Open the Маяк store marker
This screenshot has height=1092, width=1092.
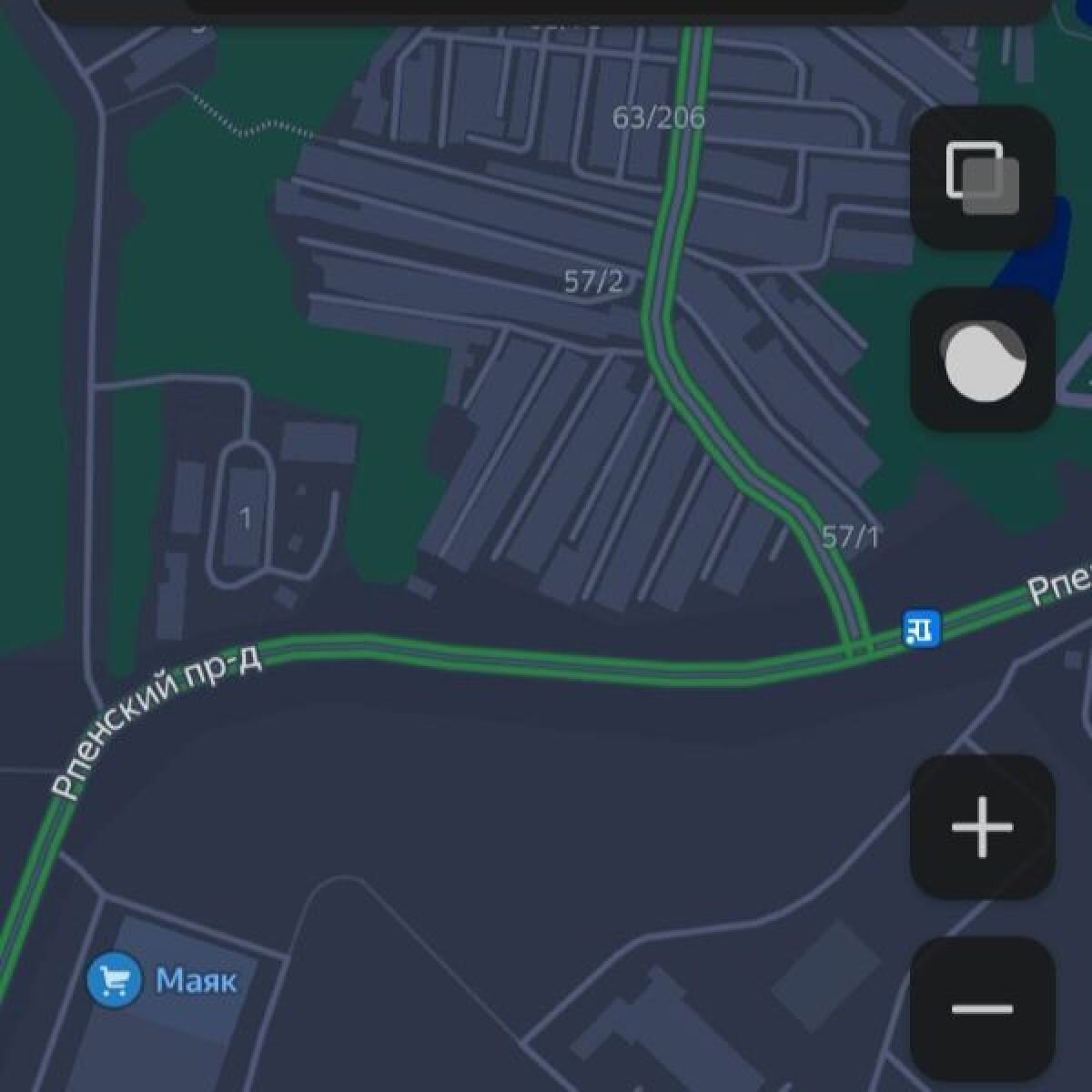point(115,981)
